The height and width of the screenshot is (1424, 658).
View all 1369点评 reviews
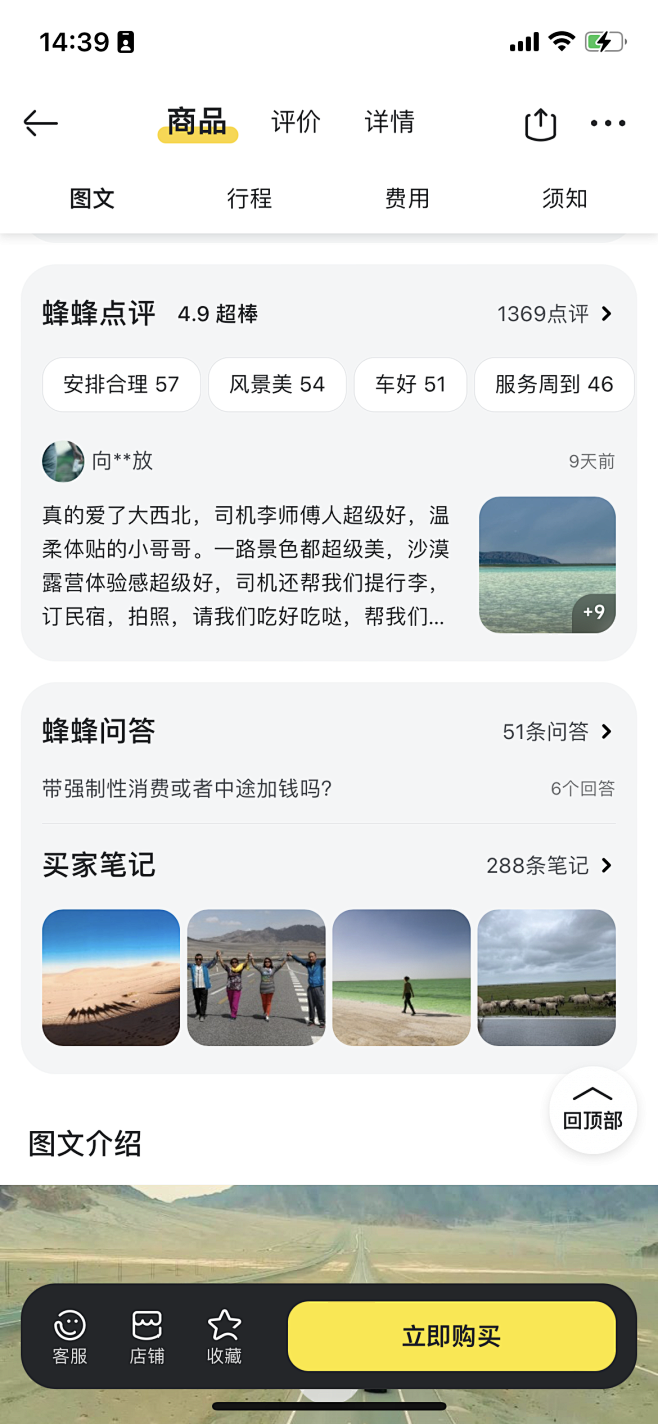[554, 314]
